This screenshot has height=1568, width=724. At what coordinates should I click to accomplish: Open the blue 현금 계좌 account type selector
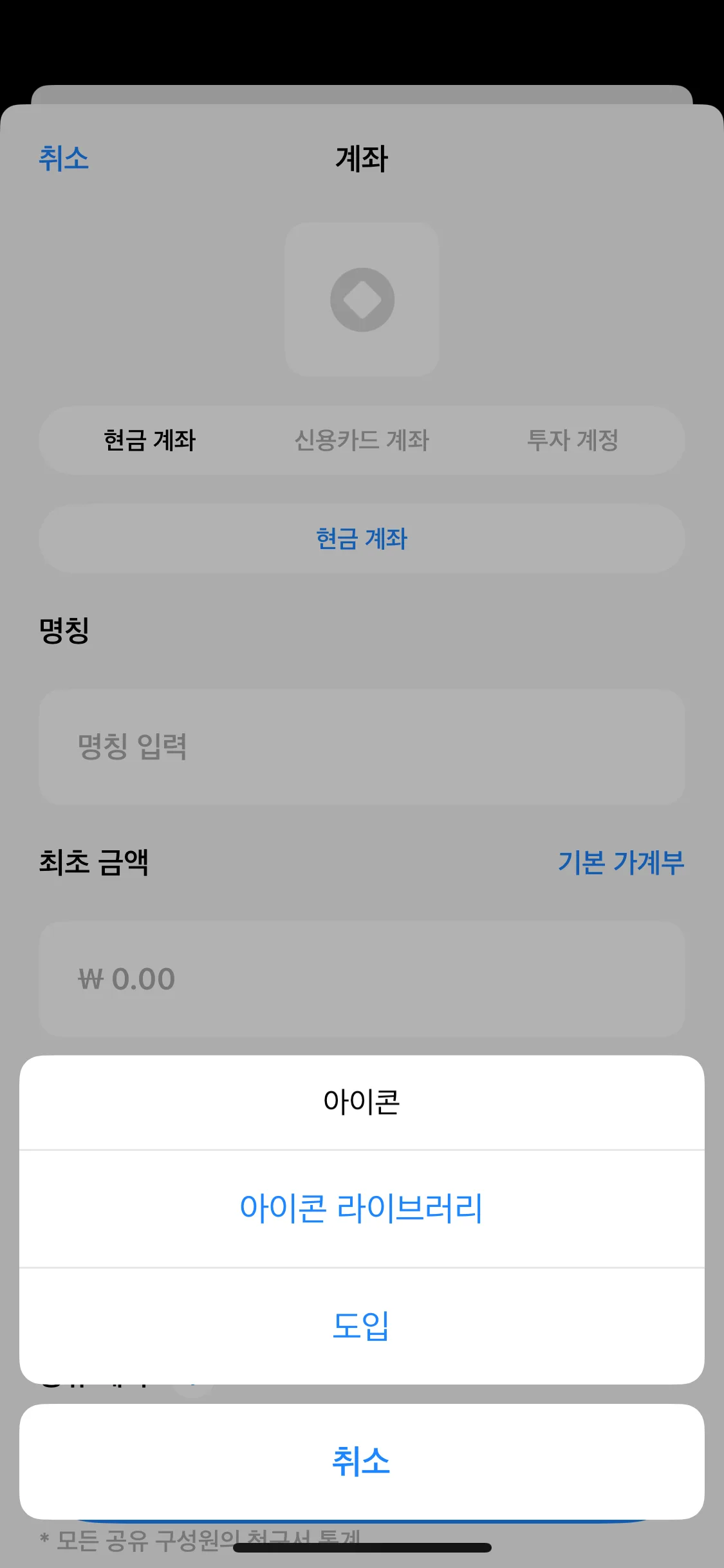tap(362, 539)
